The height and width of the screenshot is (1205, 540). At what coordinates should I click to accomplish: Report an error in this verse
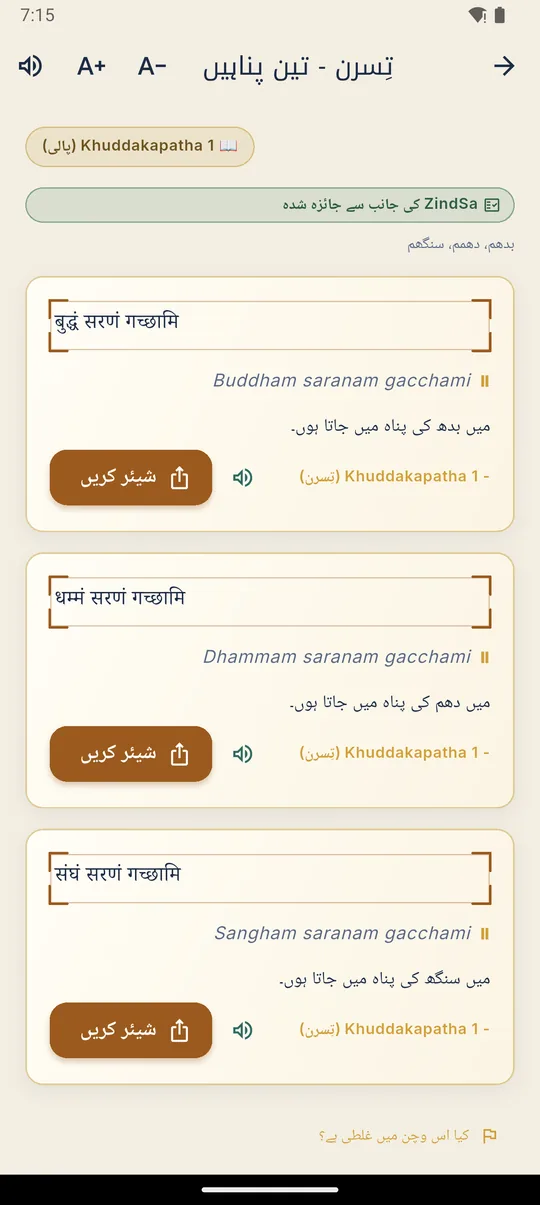click(408, 1136)
